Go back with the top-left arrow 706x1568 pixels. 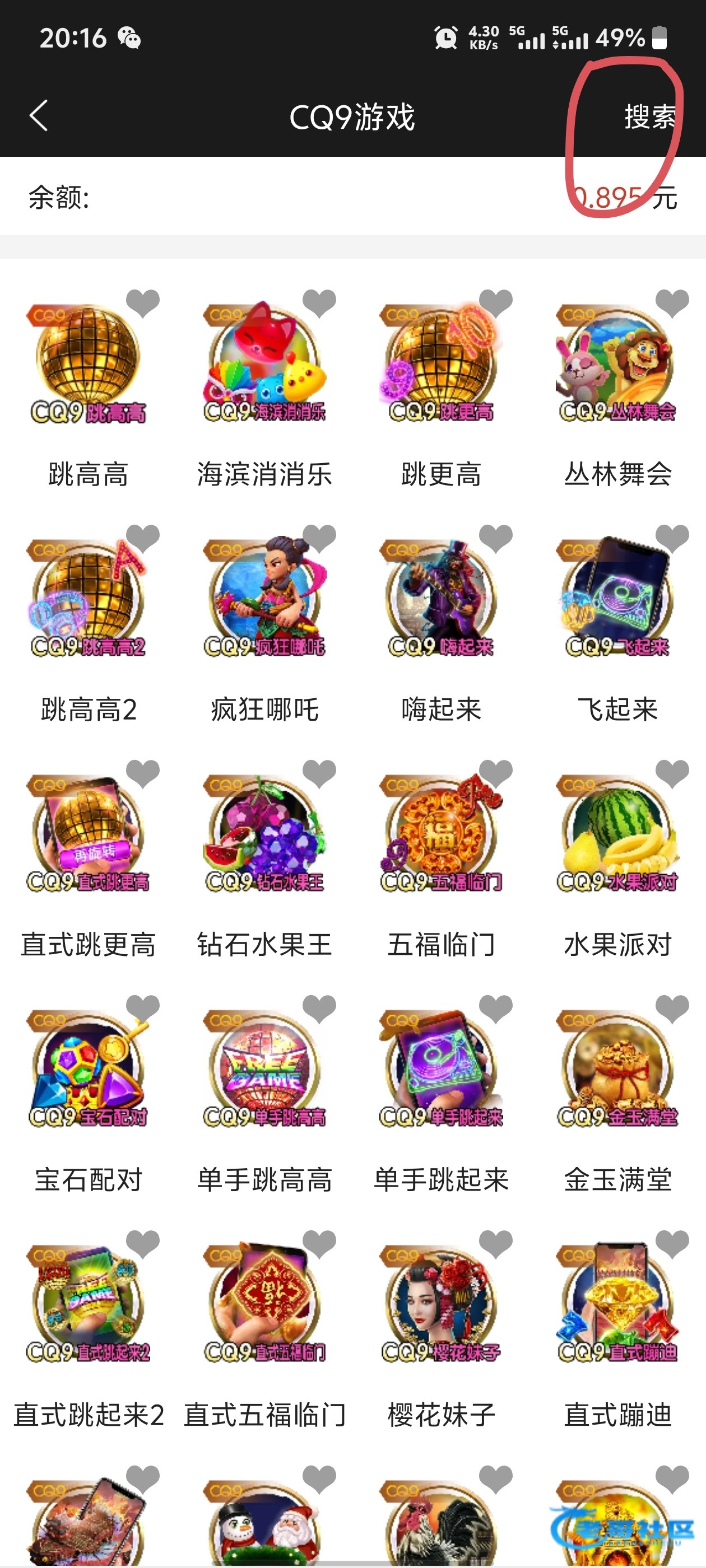pos(38,116)
